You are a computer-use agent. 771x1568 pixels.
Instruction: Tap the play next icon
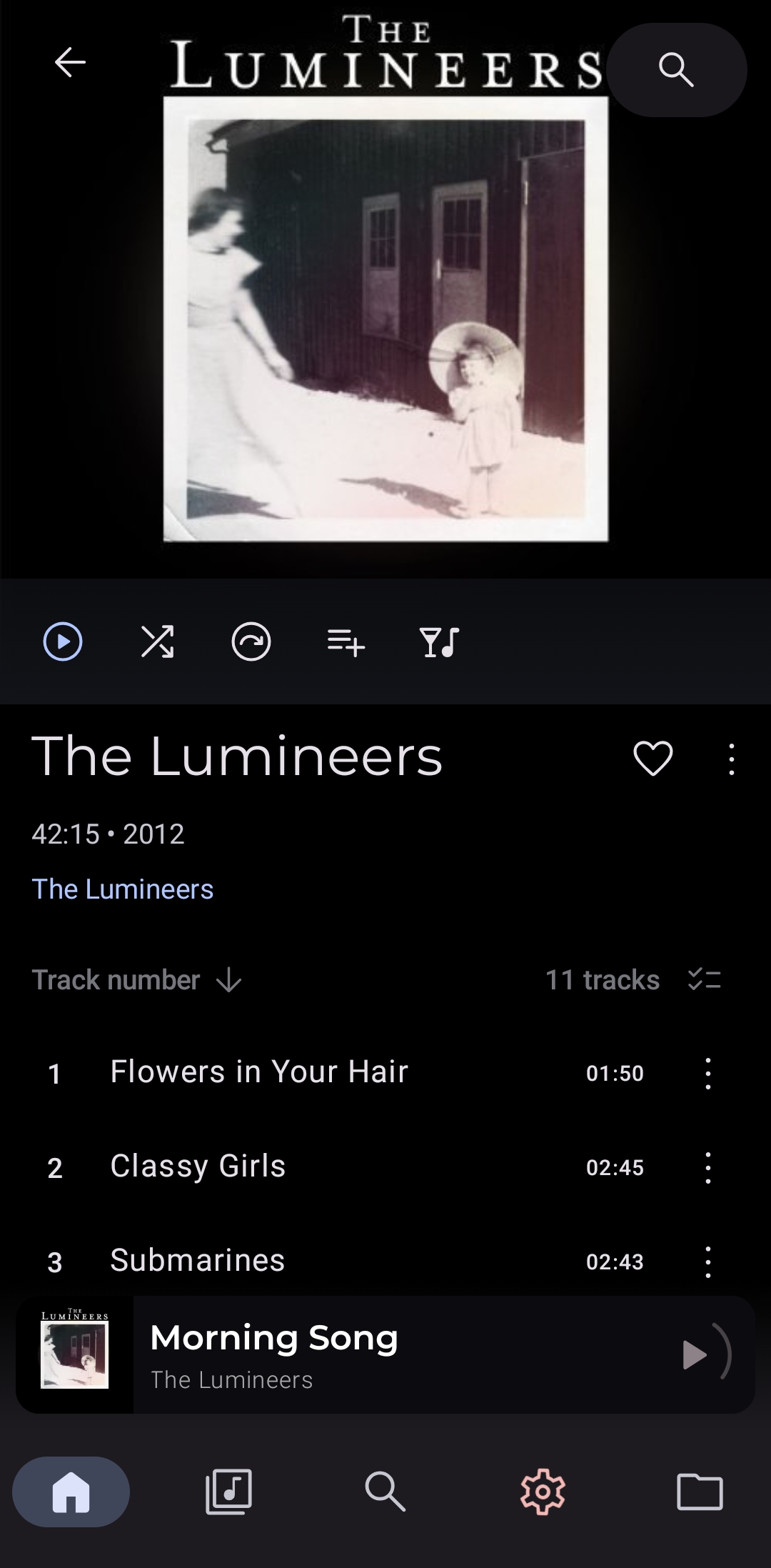[x=251, y=641]
